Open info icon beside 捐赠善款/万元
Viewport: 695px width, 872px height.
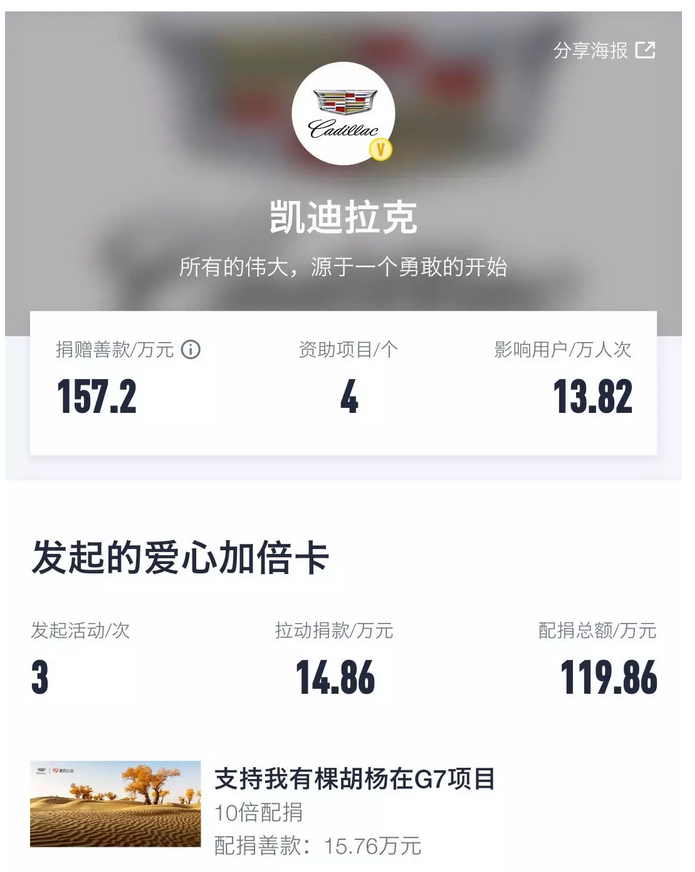pos(190,350)
